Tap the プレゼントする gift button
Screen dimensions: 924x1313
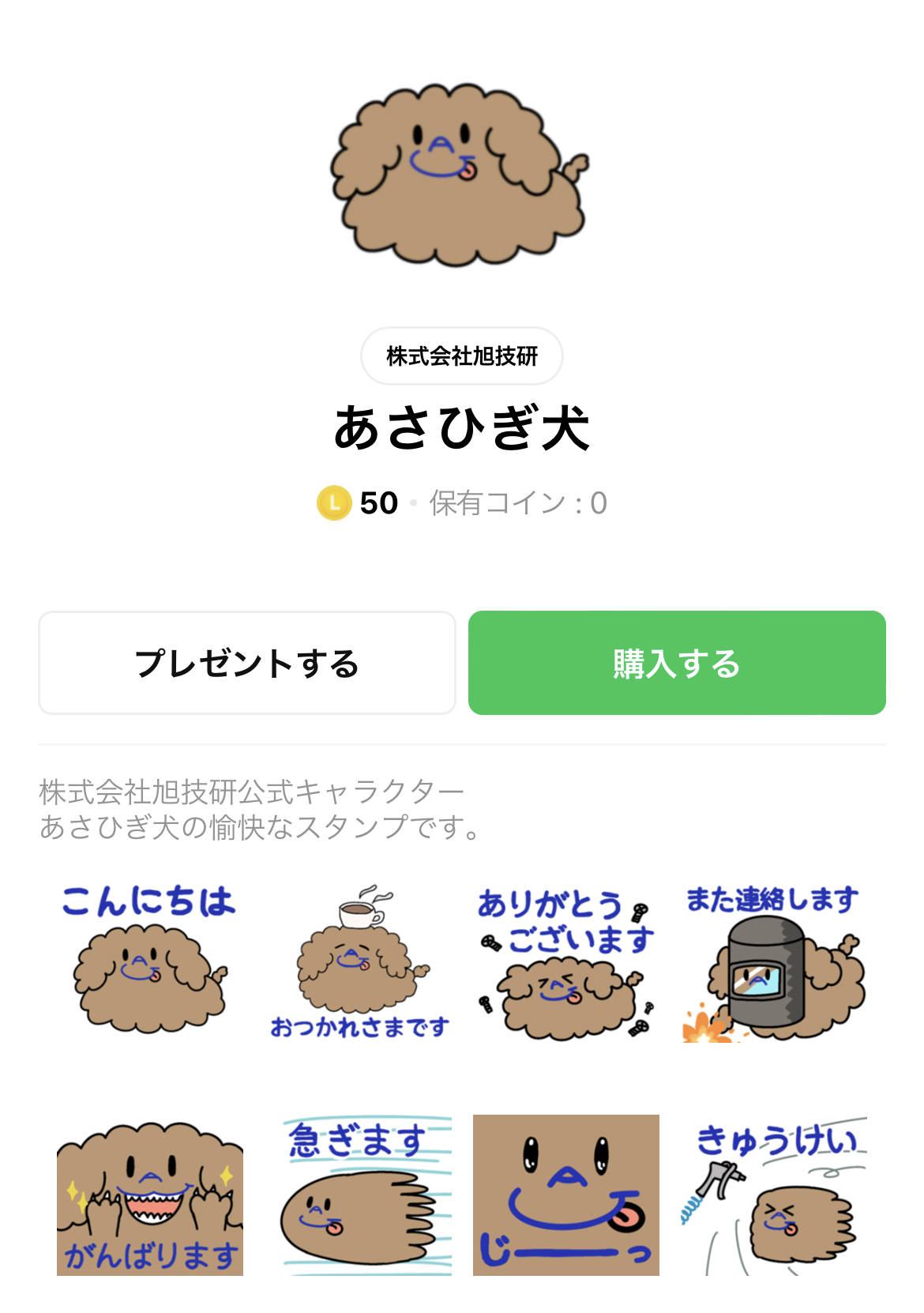(247, 663)
